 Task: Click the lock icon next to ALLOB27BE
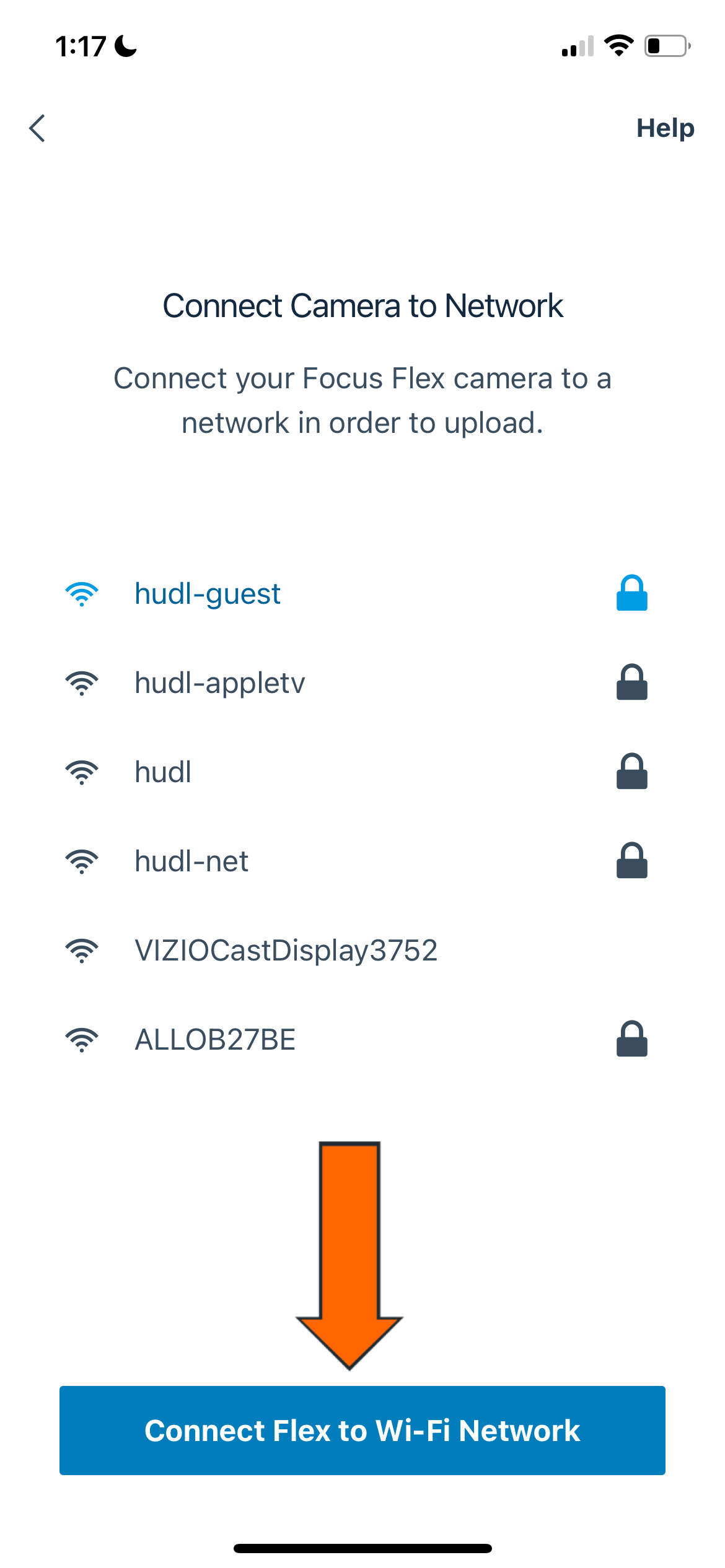coord(632,1039)
